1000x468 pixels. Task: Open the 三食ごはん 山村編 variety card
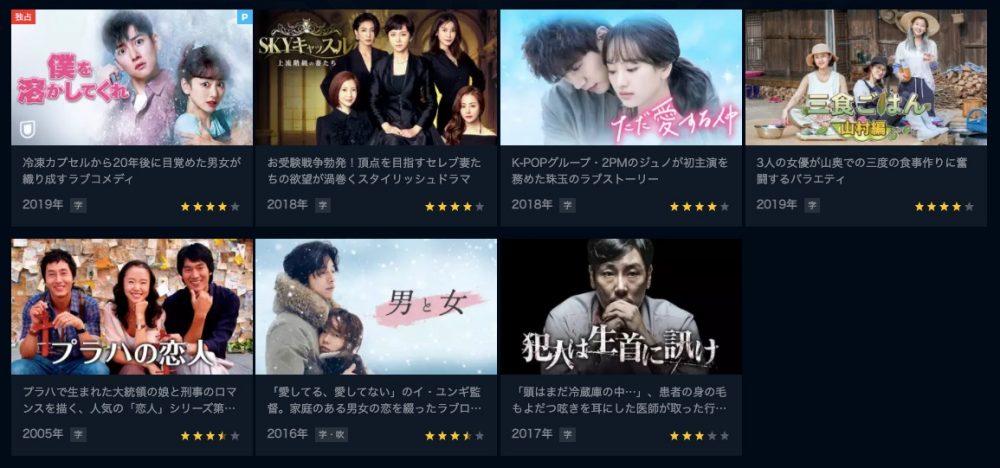click(x=865, y=78)
